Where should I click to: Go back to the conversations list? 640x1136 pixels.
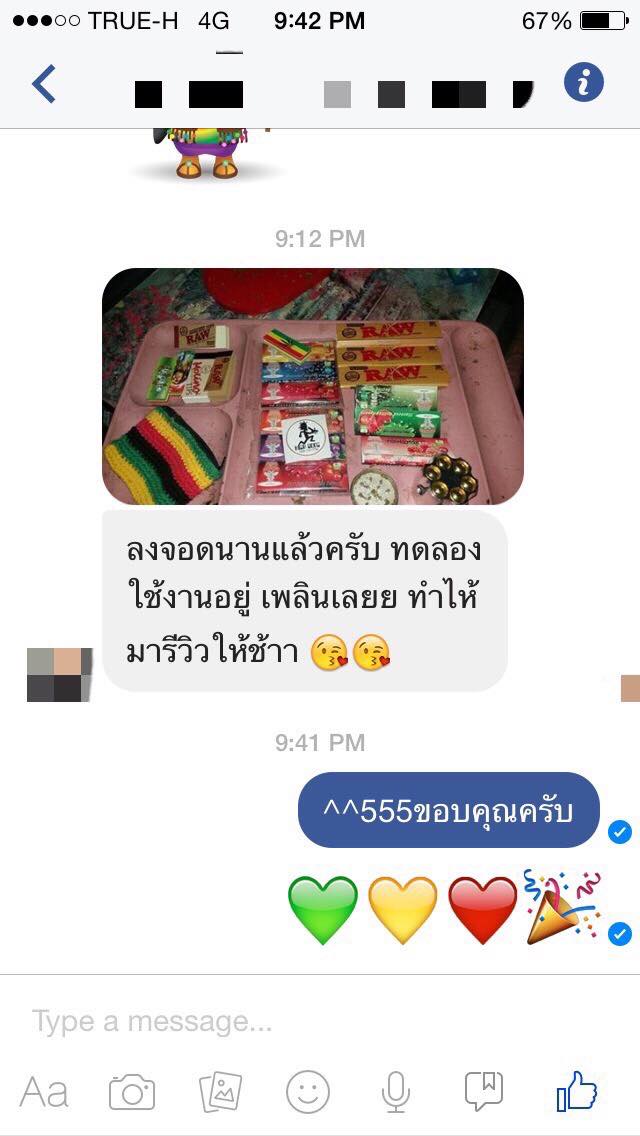pyautogui.click(x=43, y=84)
